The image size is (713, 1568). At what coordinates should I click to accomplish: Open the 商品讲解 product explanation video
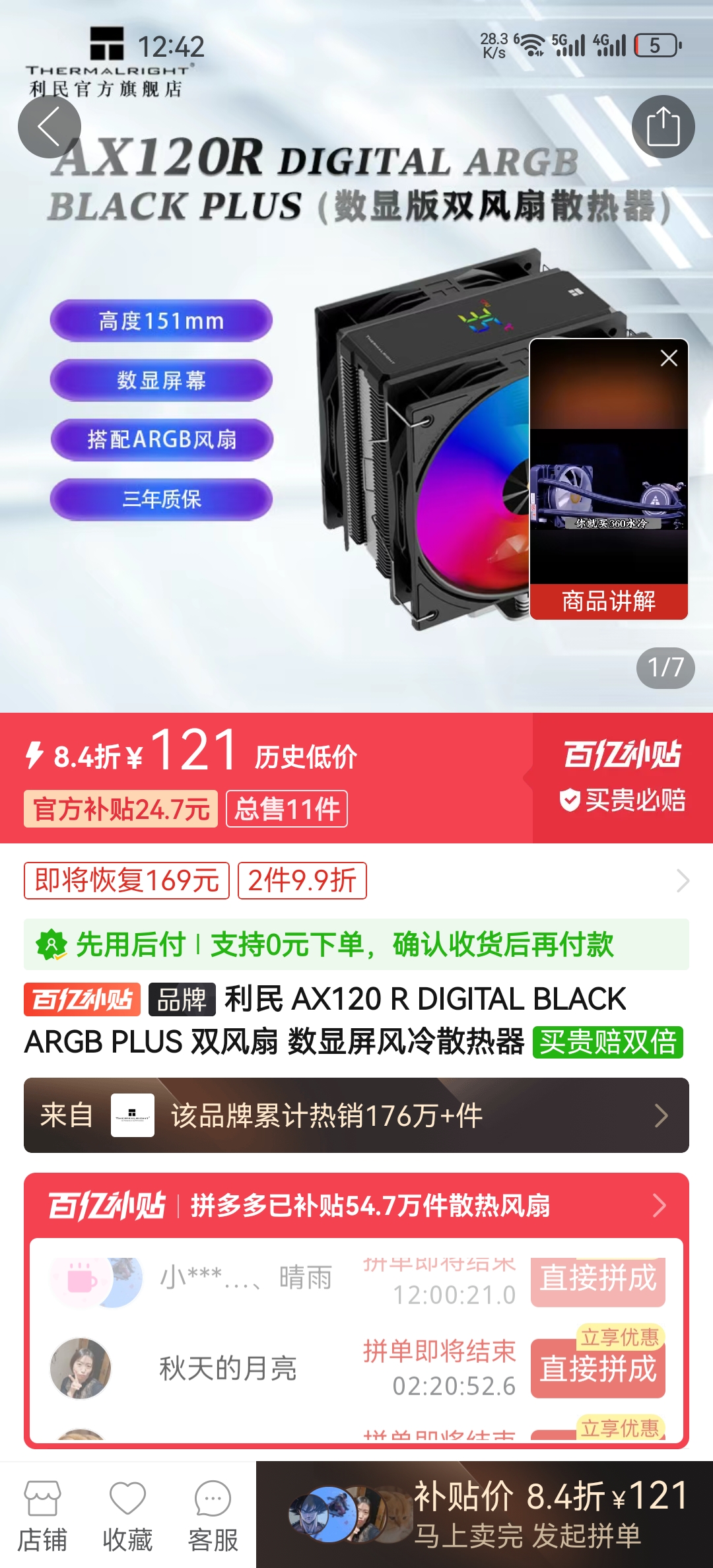[609, 603]
